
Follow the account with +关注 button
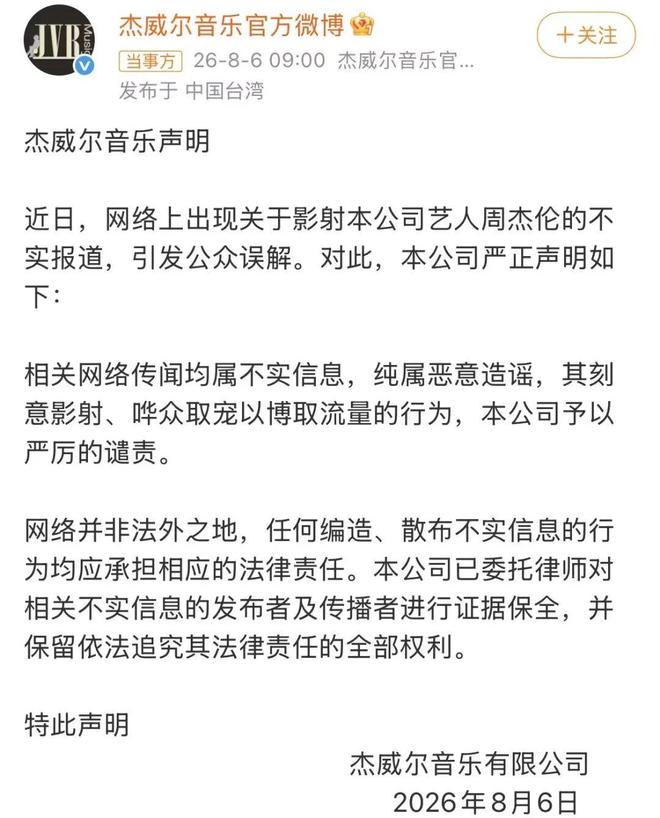586,35
